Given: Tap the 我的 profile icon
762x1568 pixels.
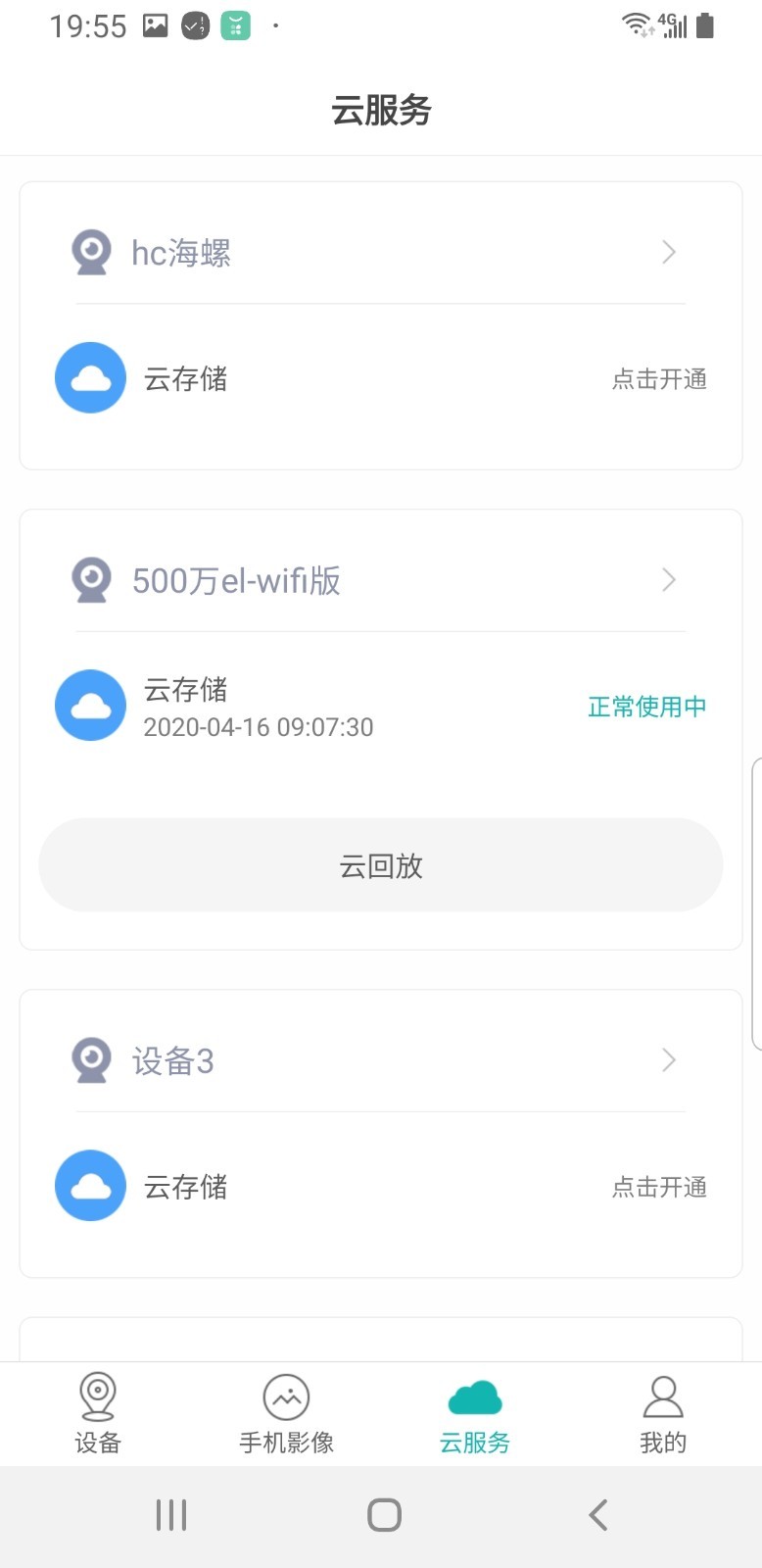Looking at the screenshot, I should 663,1397.
